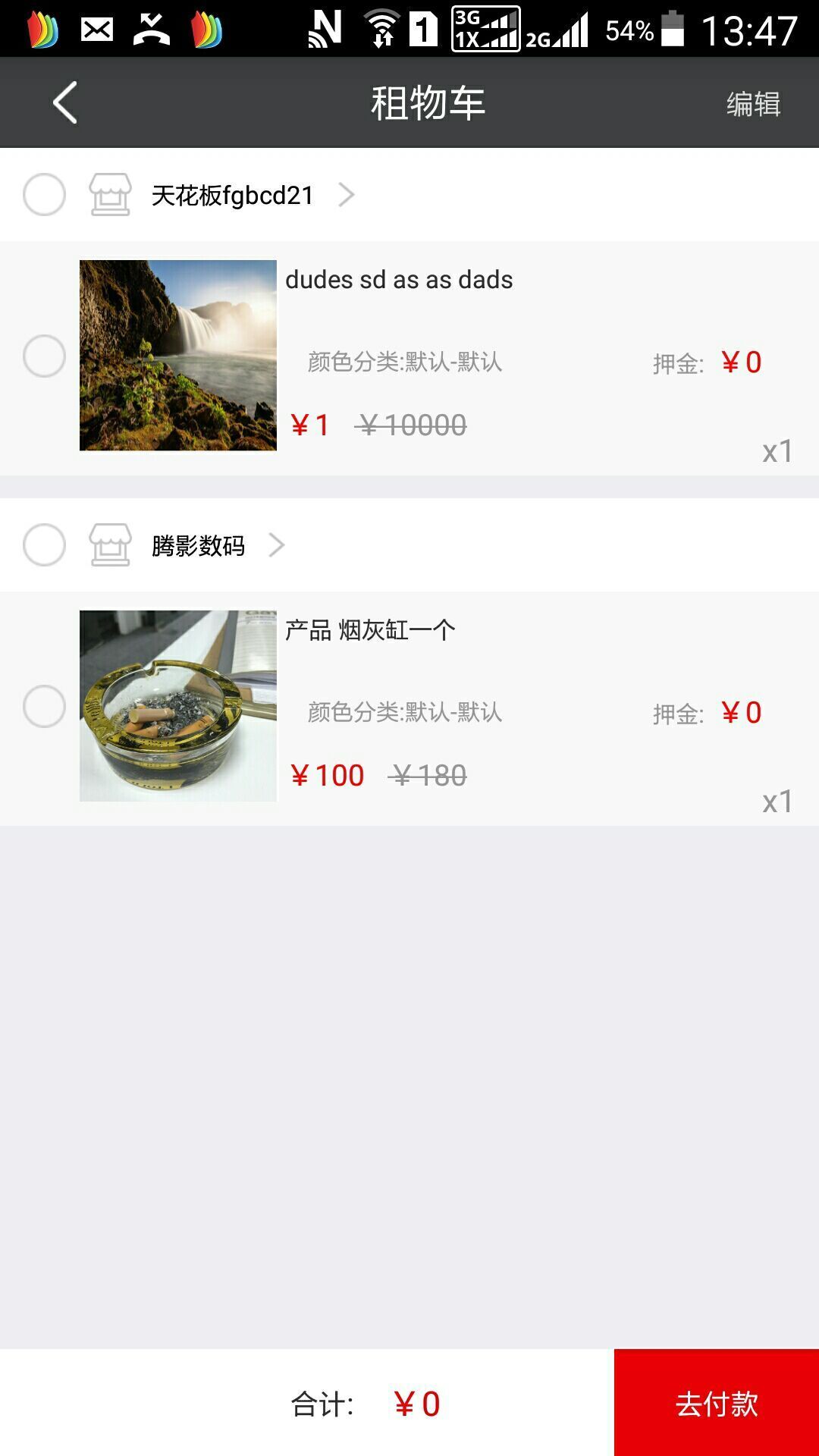Select the checkbox for store 腾影数码

45,544
